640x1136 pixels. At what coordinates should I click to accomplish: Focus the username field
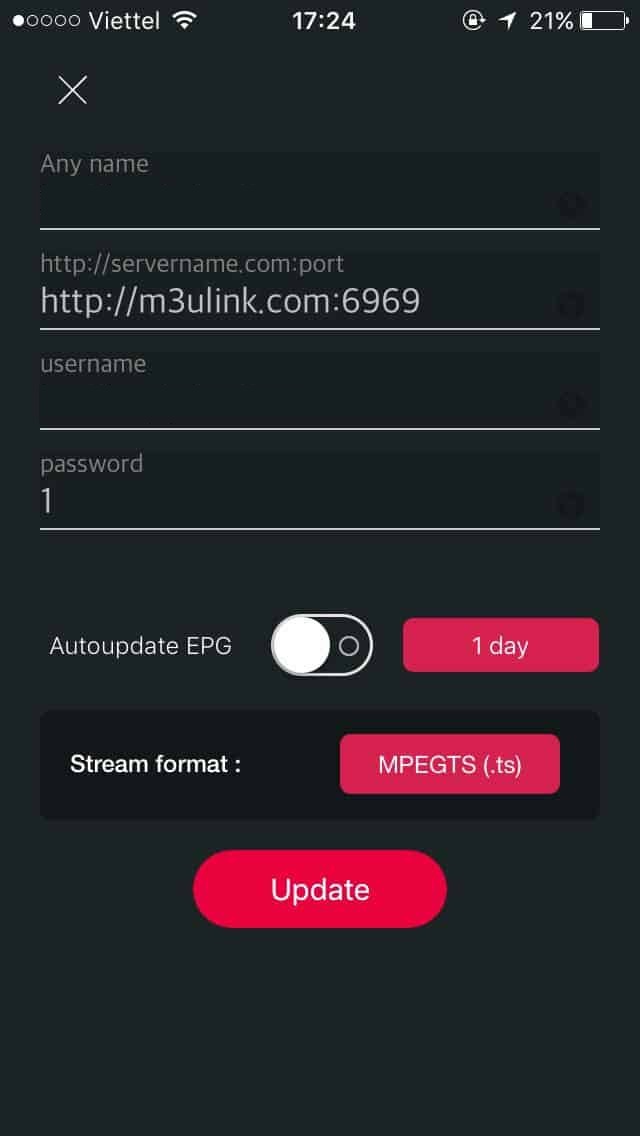[320, 390]
